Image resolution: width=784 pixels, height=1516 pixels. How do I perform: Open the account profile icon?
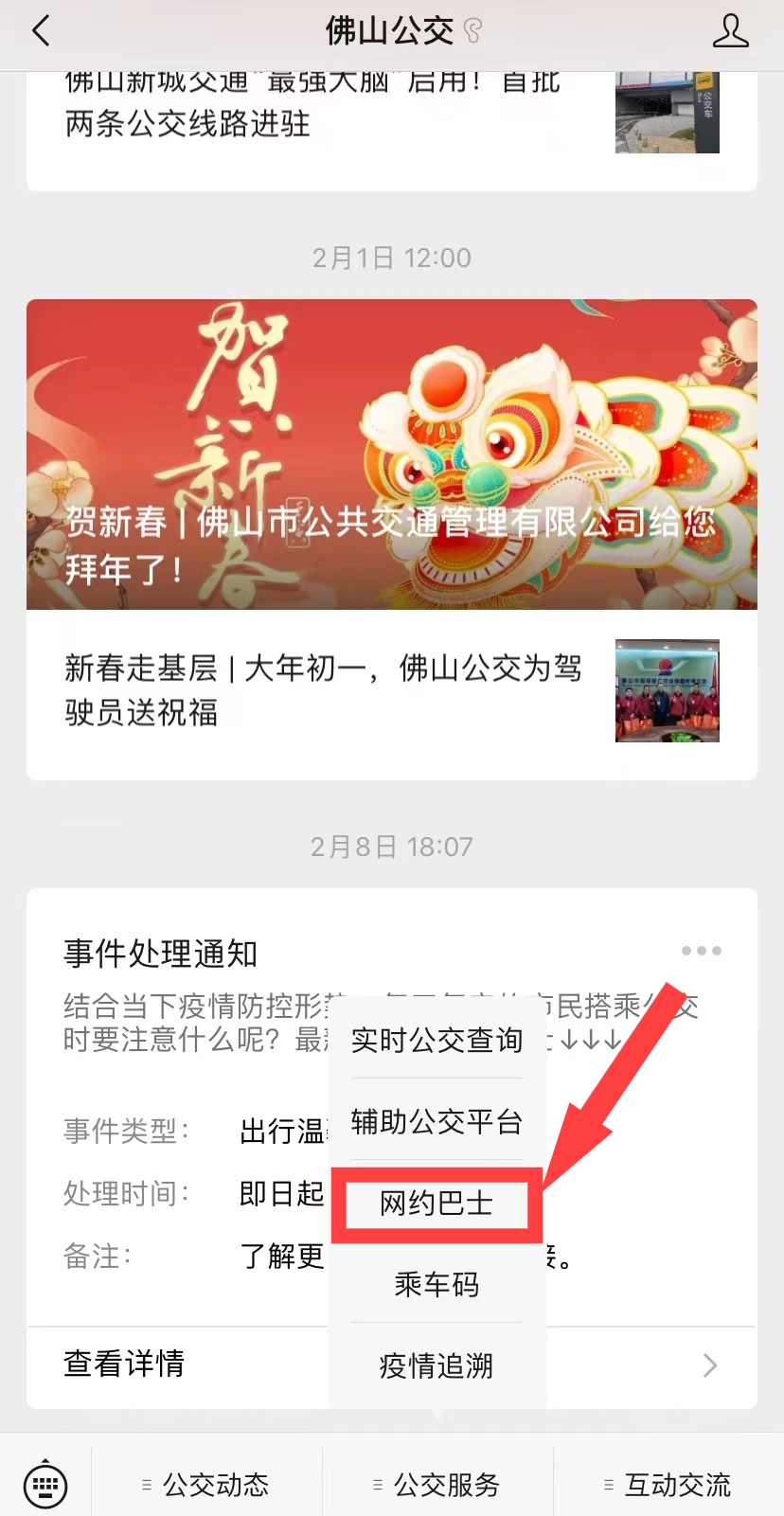[x=729, y=31]
